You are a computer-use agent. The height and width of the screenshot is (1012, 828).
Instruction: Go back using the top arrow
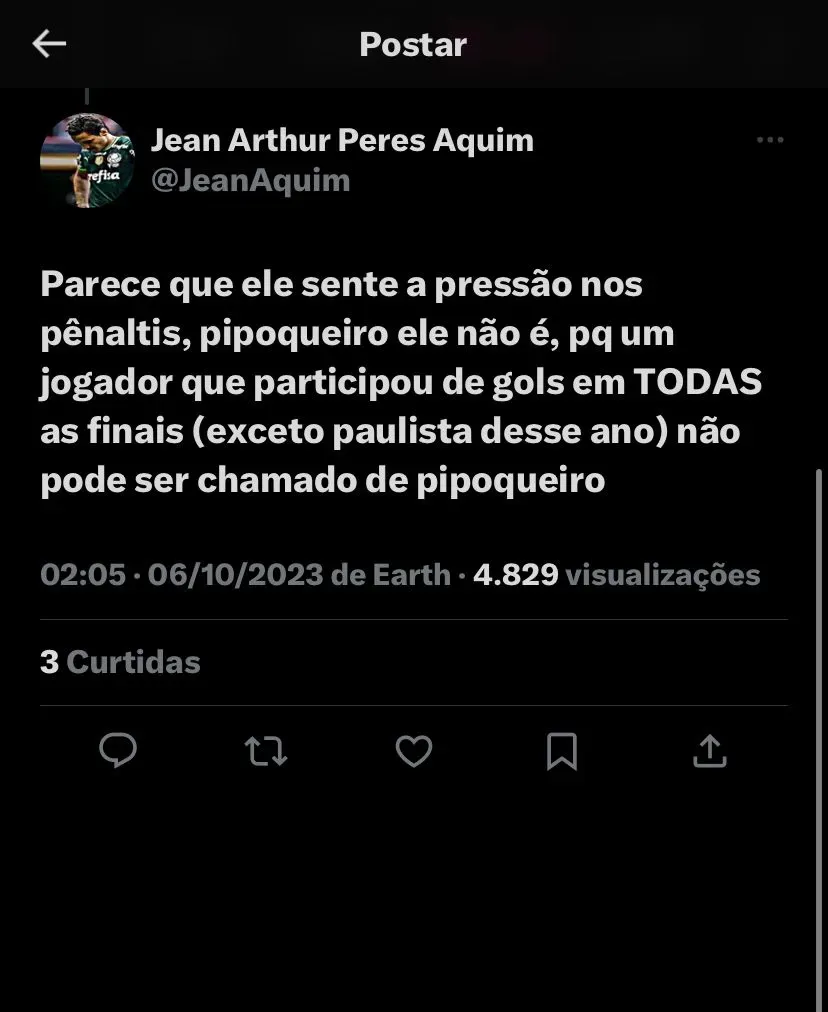tap(49, 44)
